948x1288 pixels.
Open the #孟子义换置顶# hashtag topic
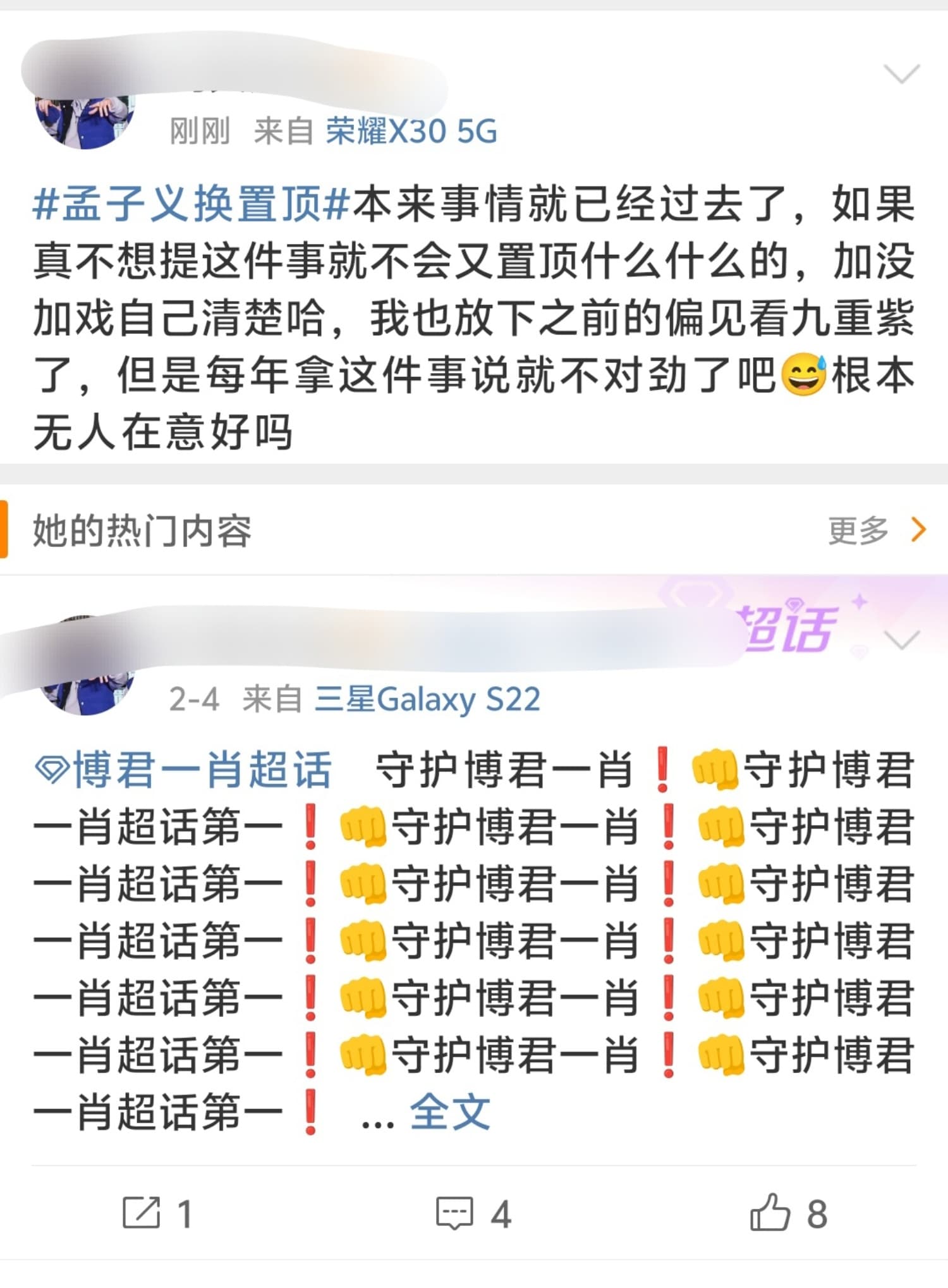pyautogui.click(x=191, y=204)
